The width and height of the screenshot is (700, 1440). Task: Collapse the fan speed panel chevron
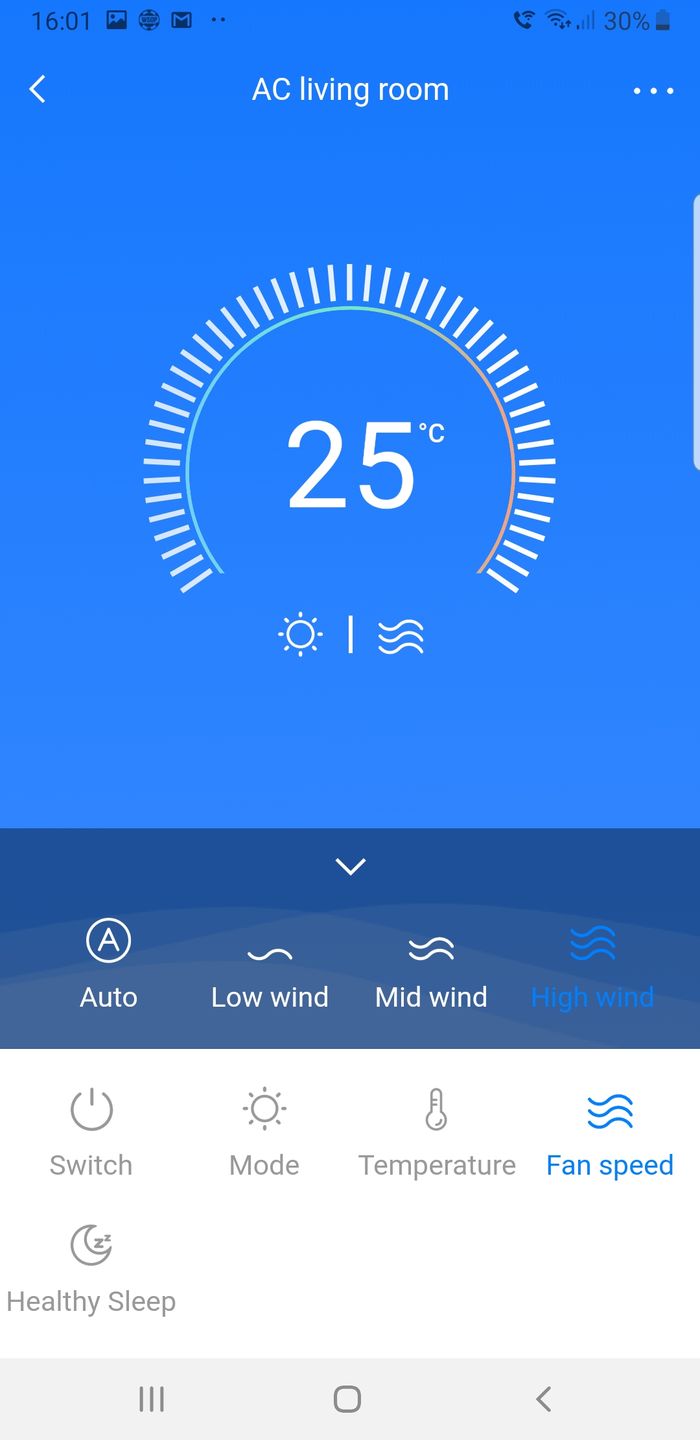pos(350,866)
